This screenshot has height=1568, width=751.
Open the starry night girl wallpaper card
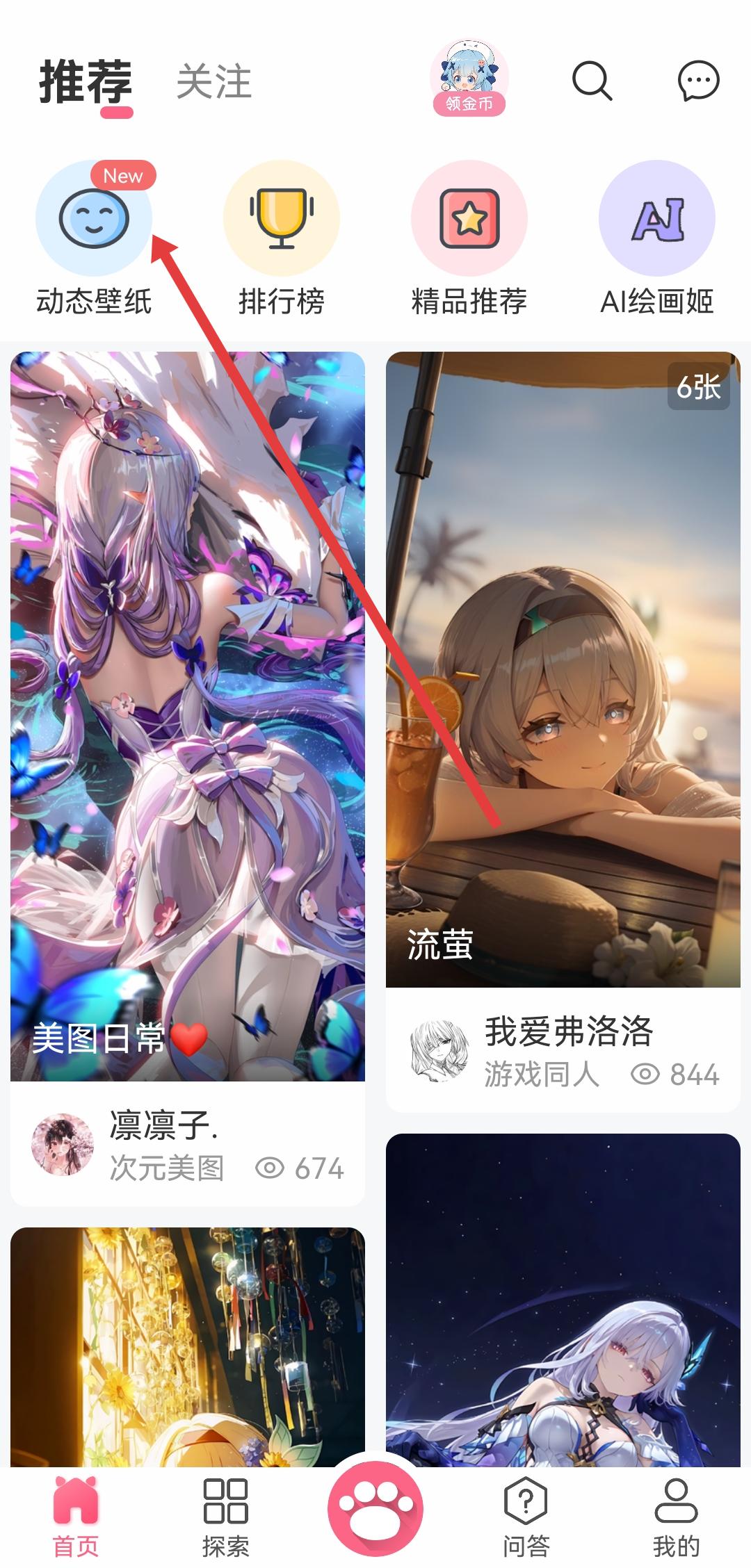(x=563, y=1300)
